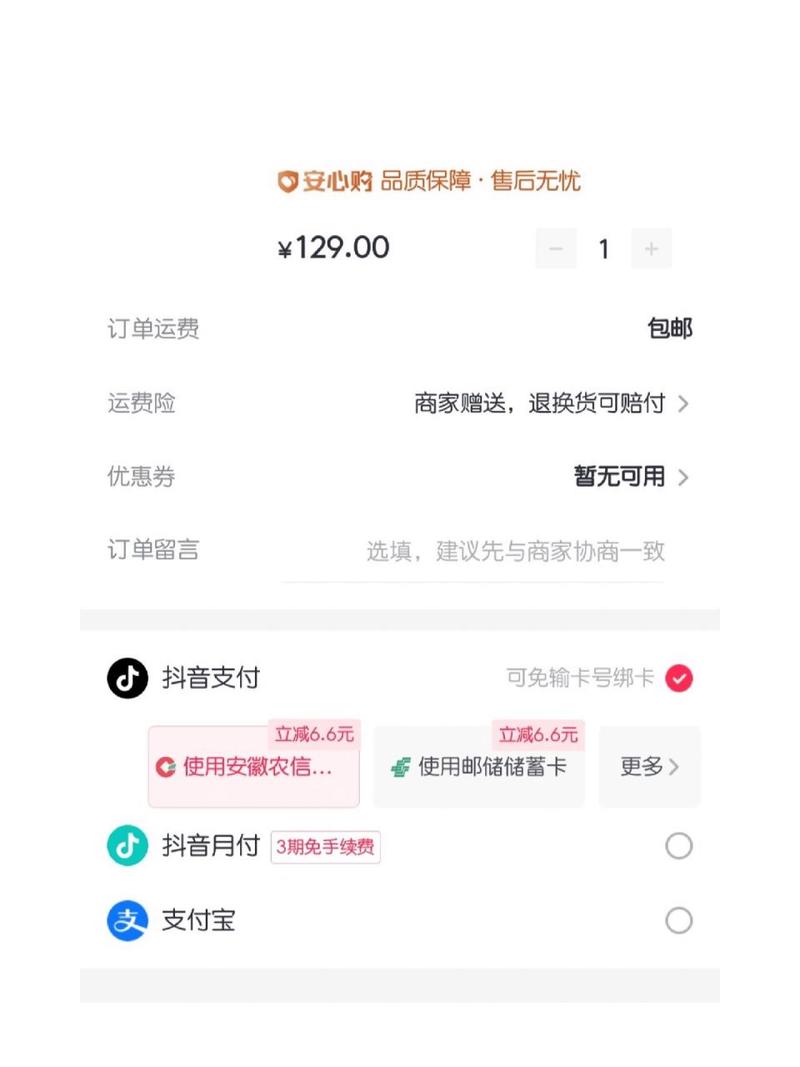The height and width of the screenshot is (1067, 800).
Task: Select 使用邮储储蓄卡 payment option
Action: pyautogui.click(x=478, y=766)
